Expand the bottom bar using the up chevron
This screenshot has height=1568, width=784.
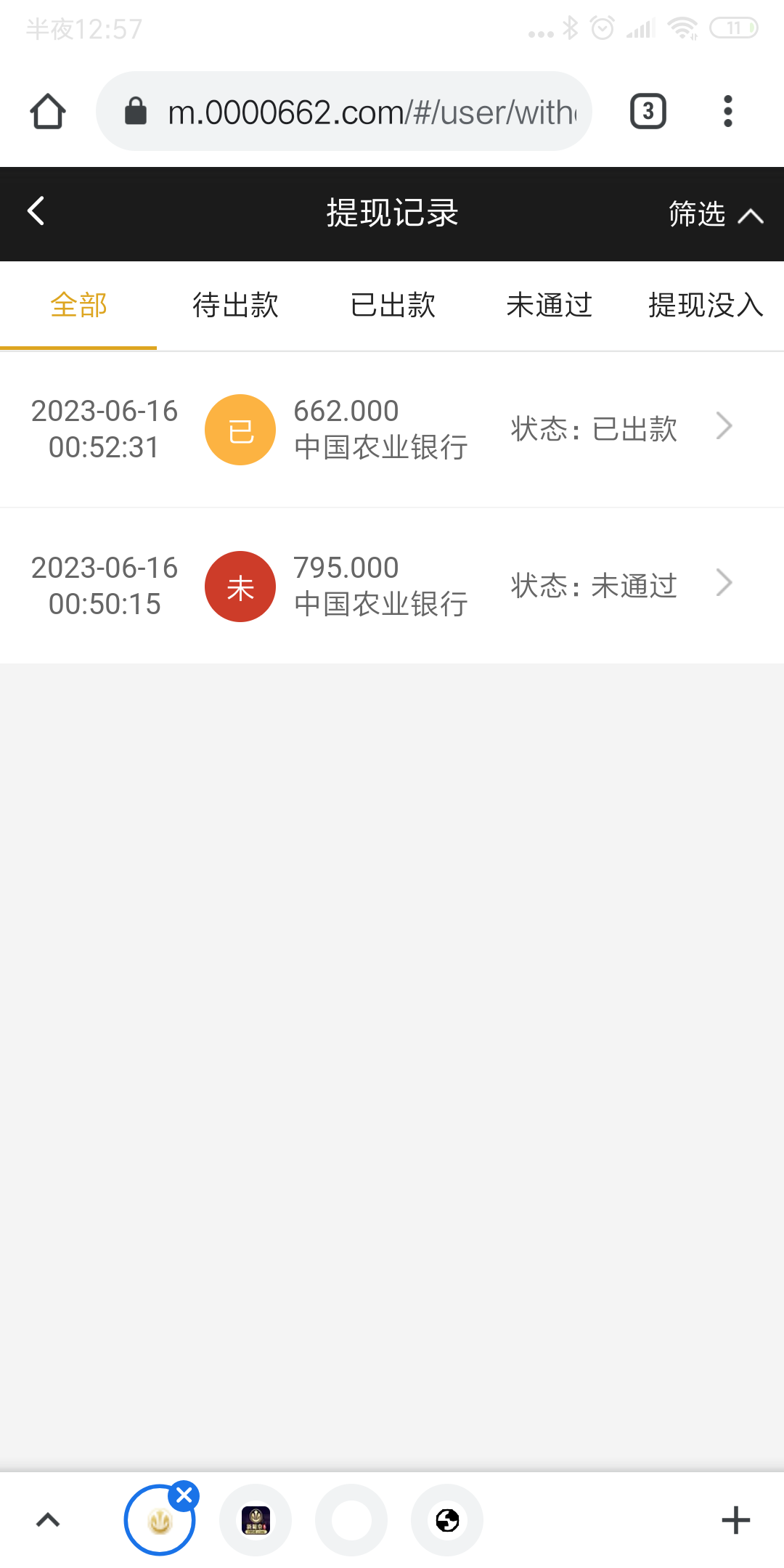[48, 1520]
